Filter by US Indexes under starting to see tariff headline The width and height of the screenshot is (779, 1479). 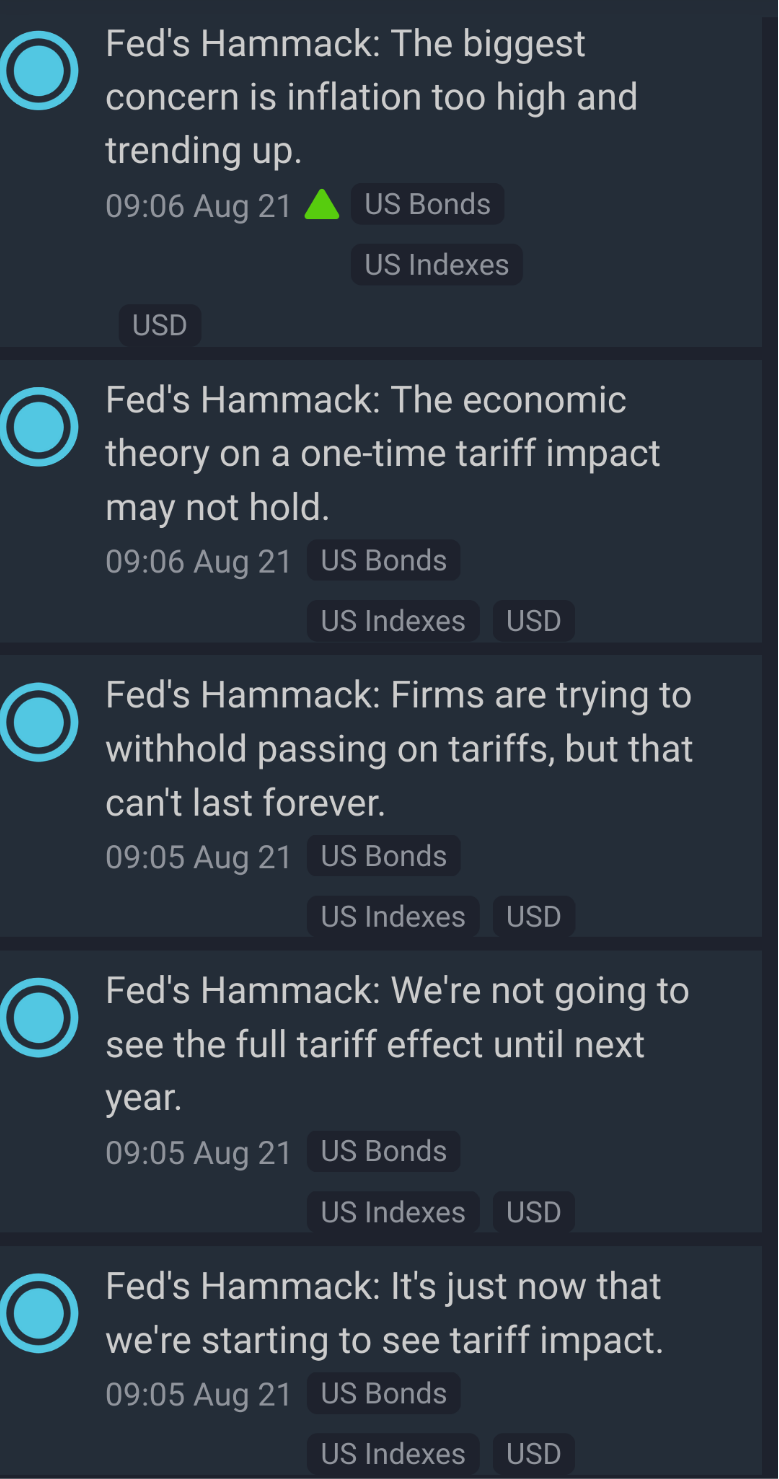[x=393, y=1454]
